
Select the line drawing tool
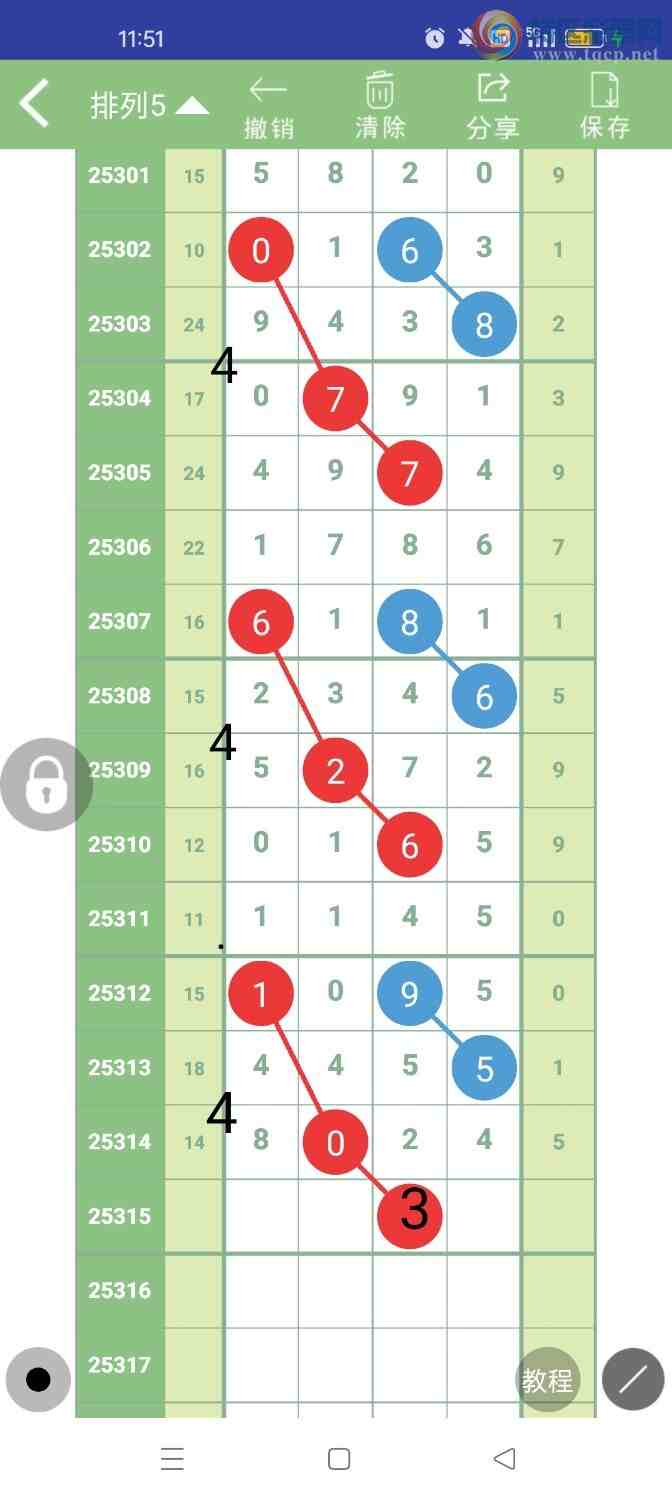pos(633,1380)
